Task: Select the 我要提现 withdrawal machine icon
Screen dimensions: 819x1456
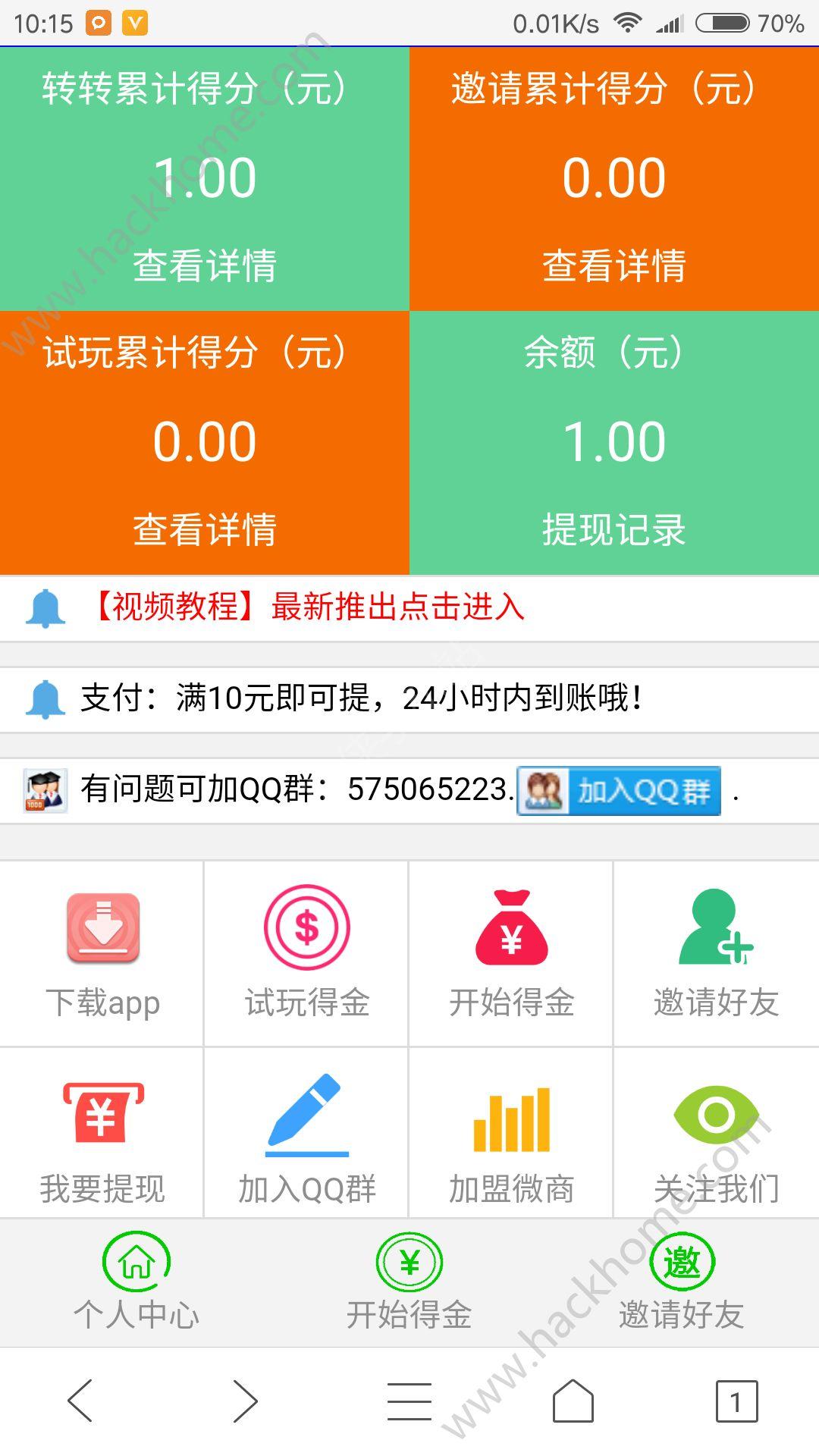Action: pyautogui.click(x=102, y=1115)
